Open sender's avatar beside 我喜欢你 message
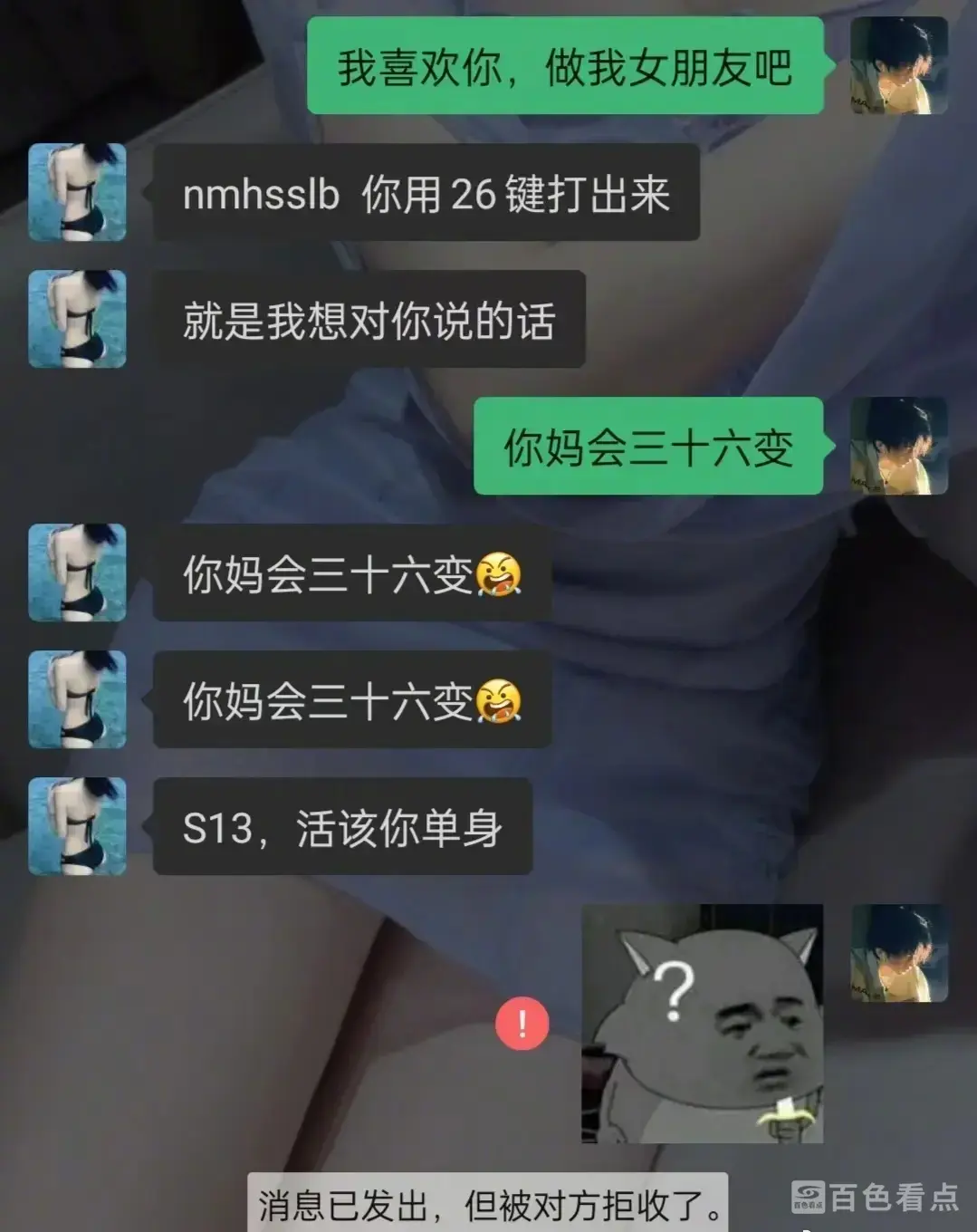The width and height of the screenshot is (977, 1232). [898, 65]
